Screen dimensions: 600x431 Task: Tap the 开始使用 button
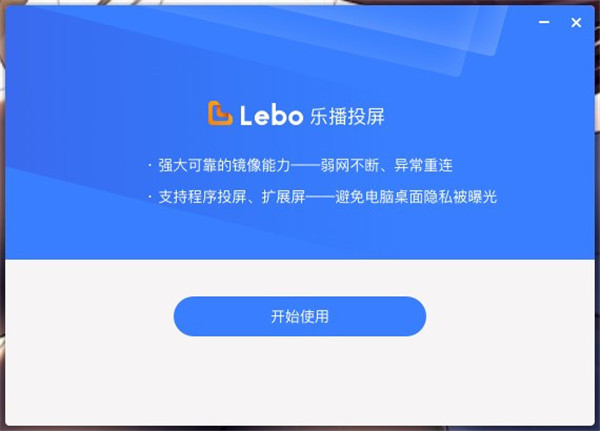click(299, 317)
